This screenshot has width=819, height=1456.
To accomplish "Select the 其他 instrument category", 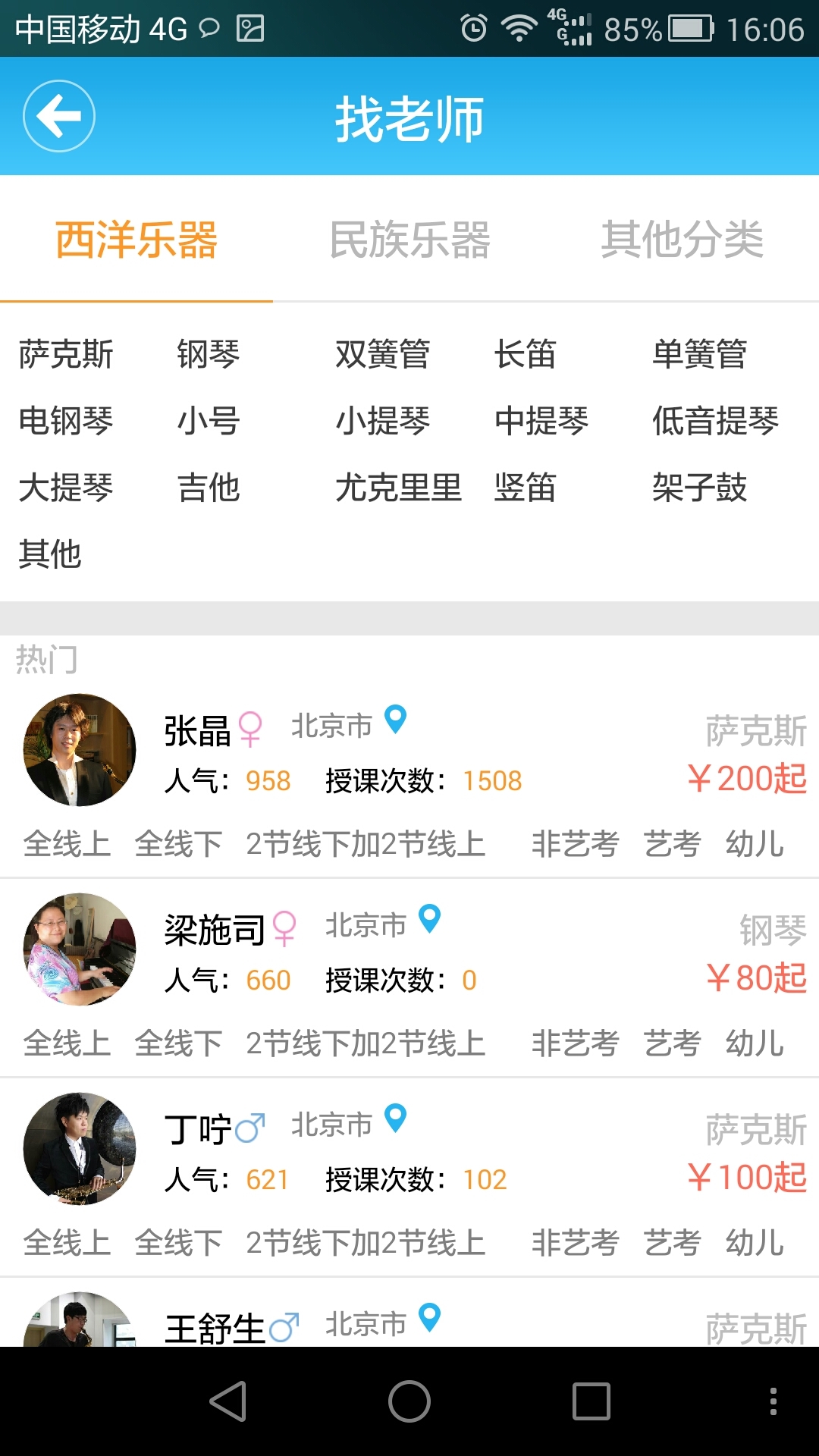I will [50, 554].
